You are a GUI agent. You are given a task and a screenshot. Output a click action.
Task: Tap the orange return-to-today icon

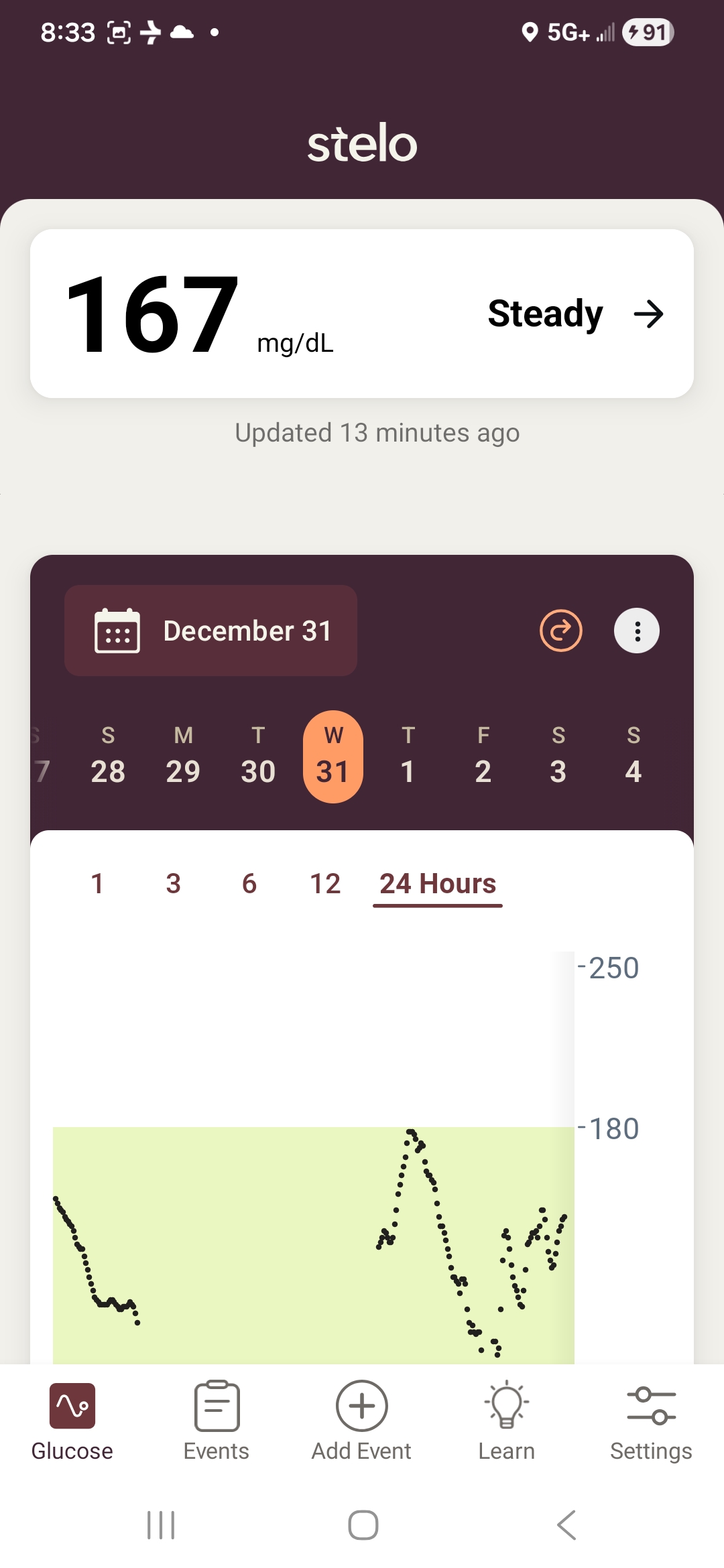point(560,631)
